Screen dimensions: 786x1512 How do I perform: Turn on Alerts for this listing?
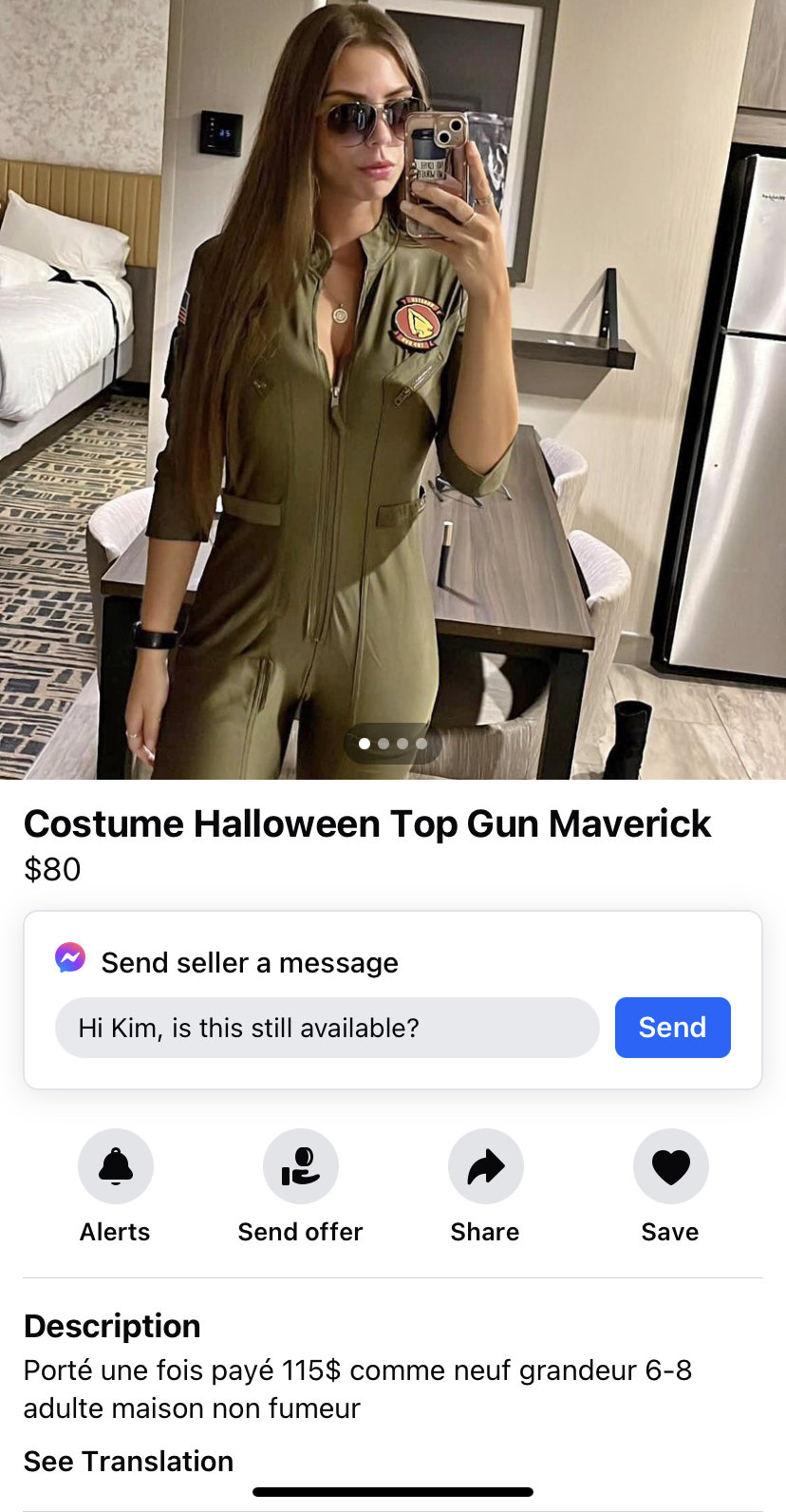116,1166
